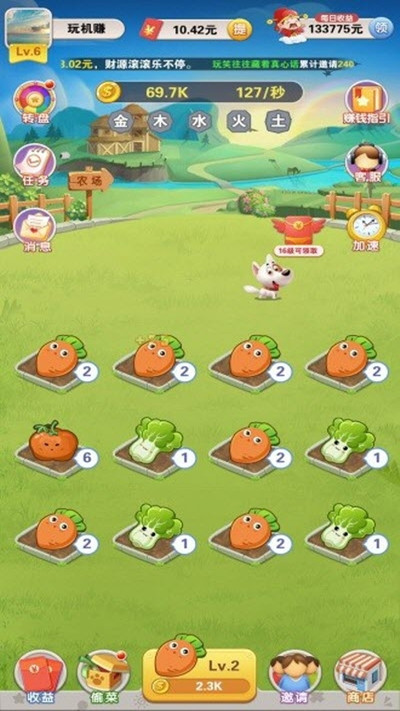Tap the 加速 speed-up clock
This screenshot has width=400, height=711.
(366, 229)
